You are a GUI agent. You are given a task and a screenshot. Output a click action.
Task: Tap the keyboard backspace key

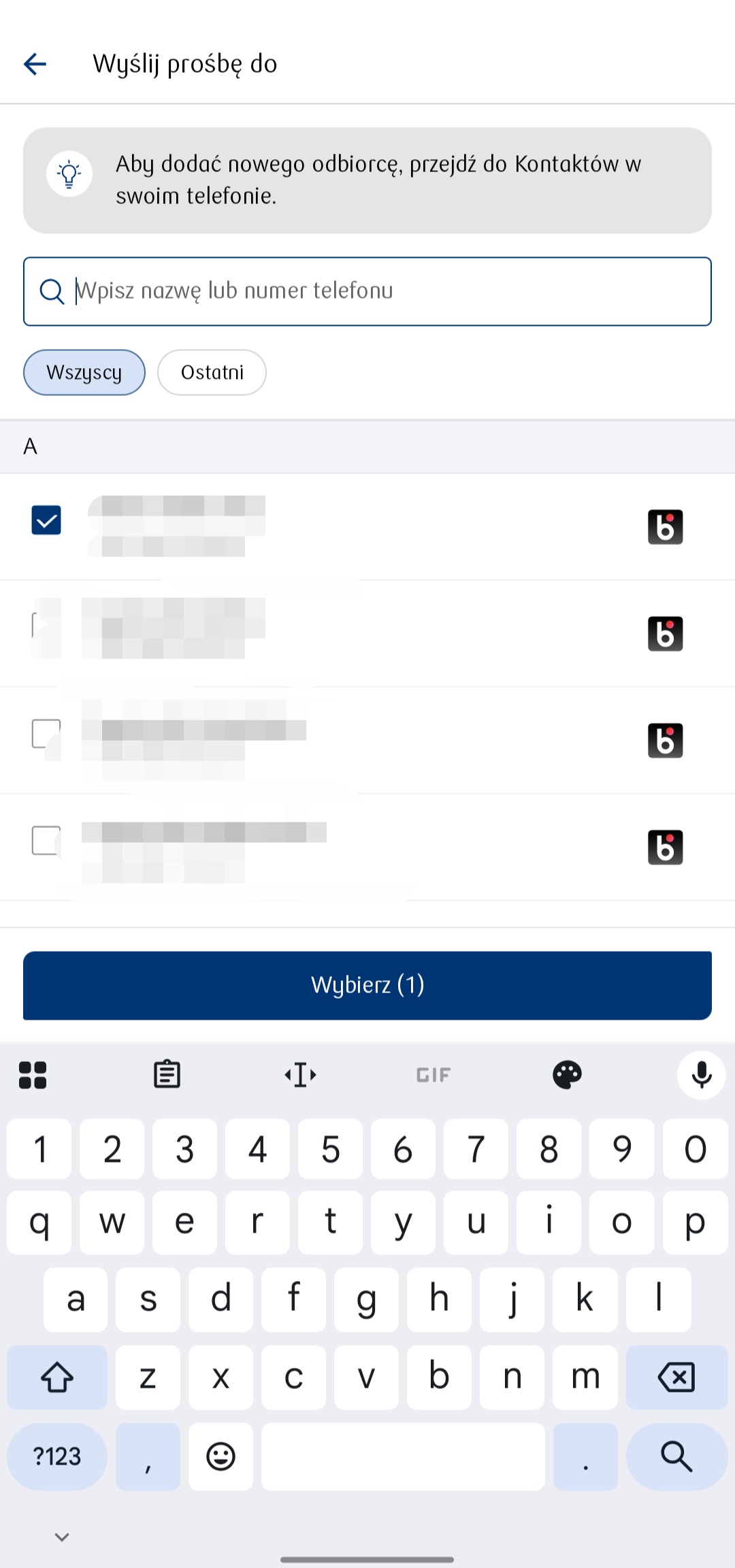tap(676, 1378)
